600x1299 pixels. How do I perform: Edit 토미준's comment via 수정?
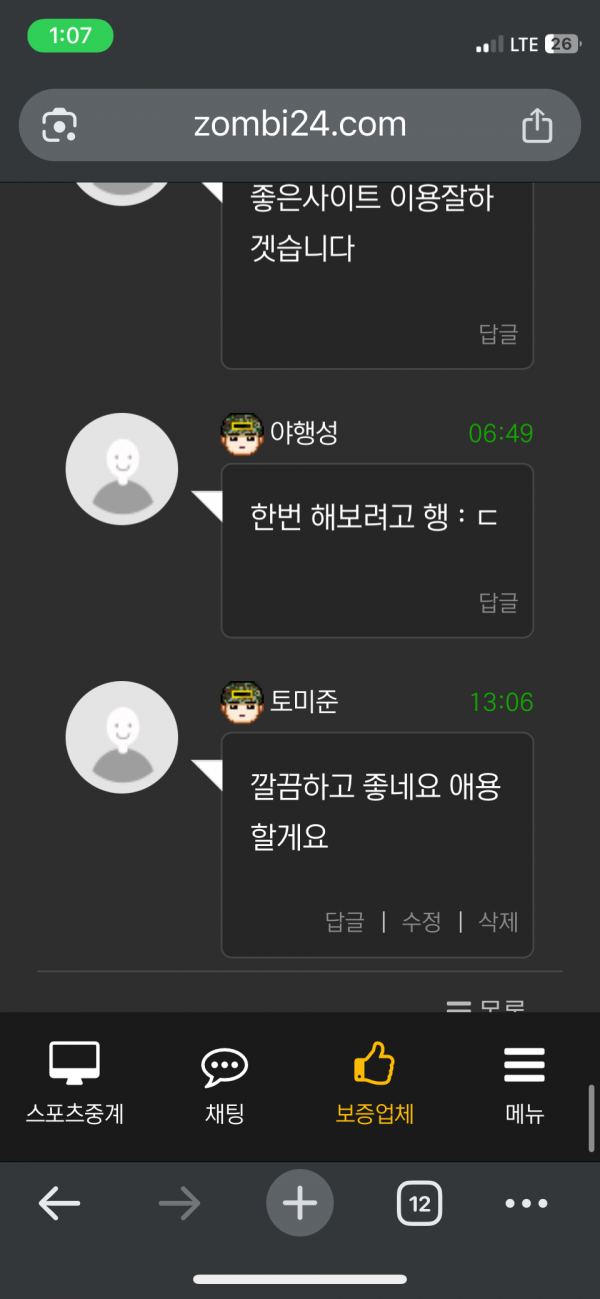tap(421, 922)
